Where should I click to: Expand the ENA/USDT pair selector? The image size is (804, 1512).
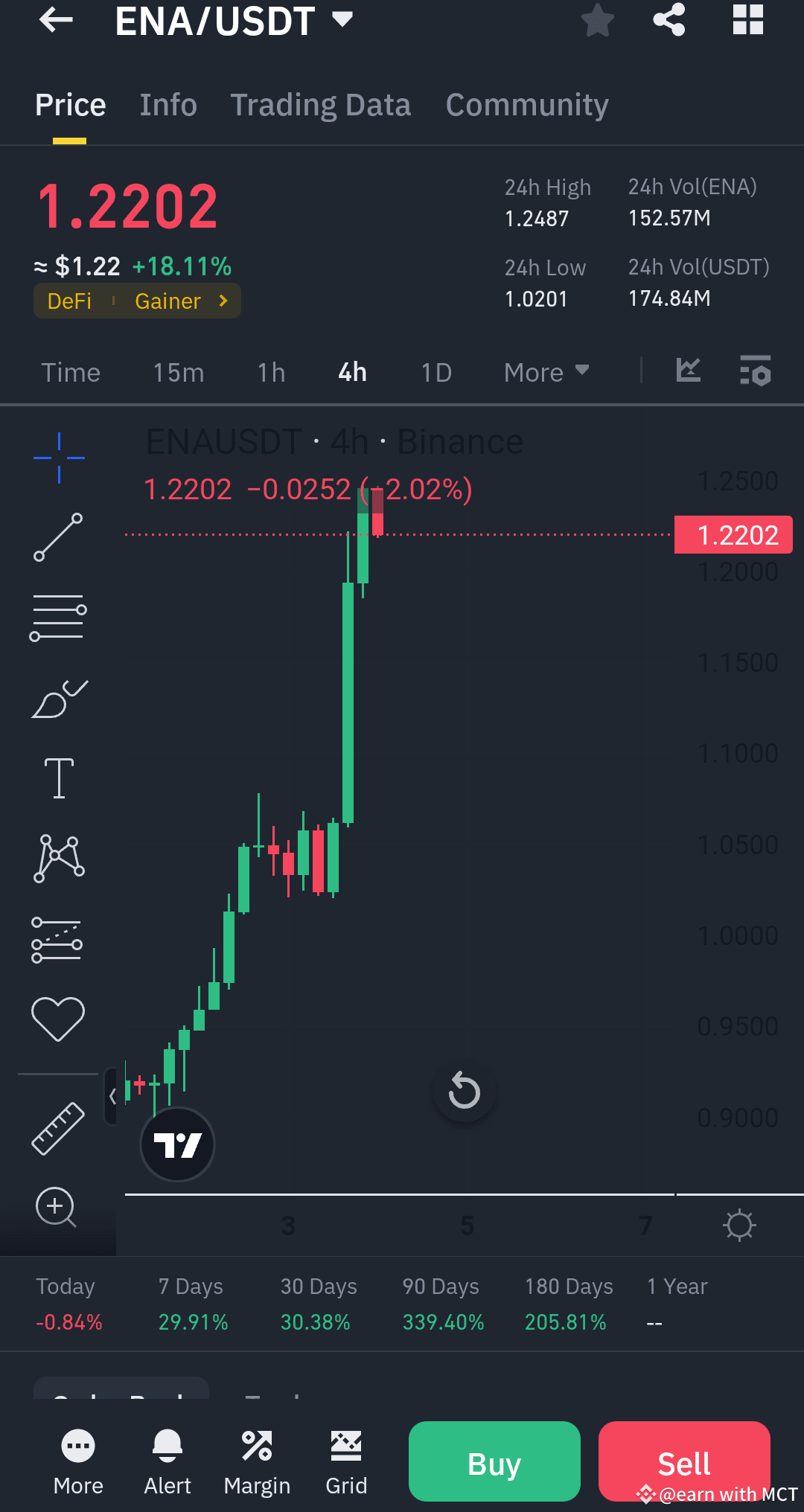[x=342, y=21]
